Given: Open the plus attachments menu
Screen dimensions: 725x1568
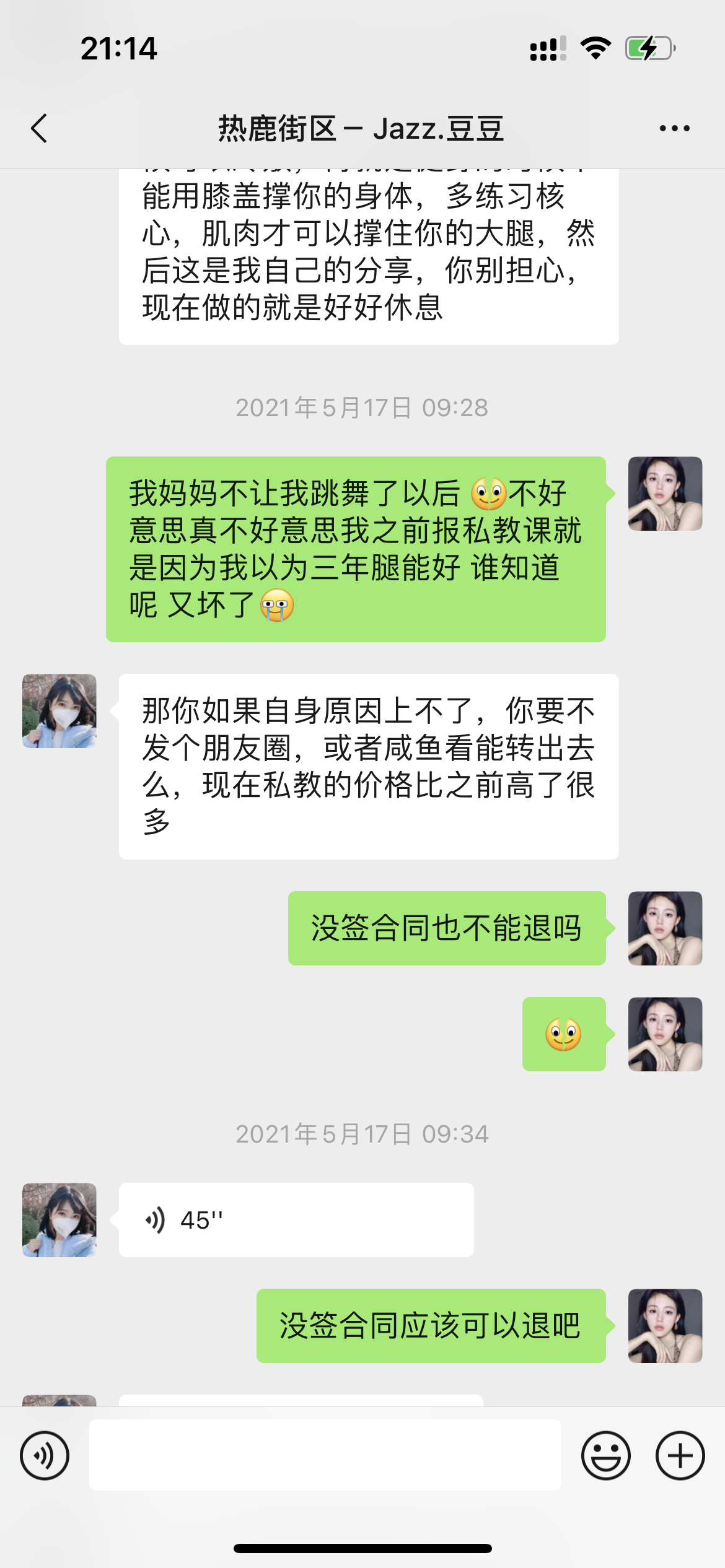Looking at the screenshot, I should pos(680,1455).
